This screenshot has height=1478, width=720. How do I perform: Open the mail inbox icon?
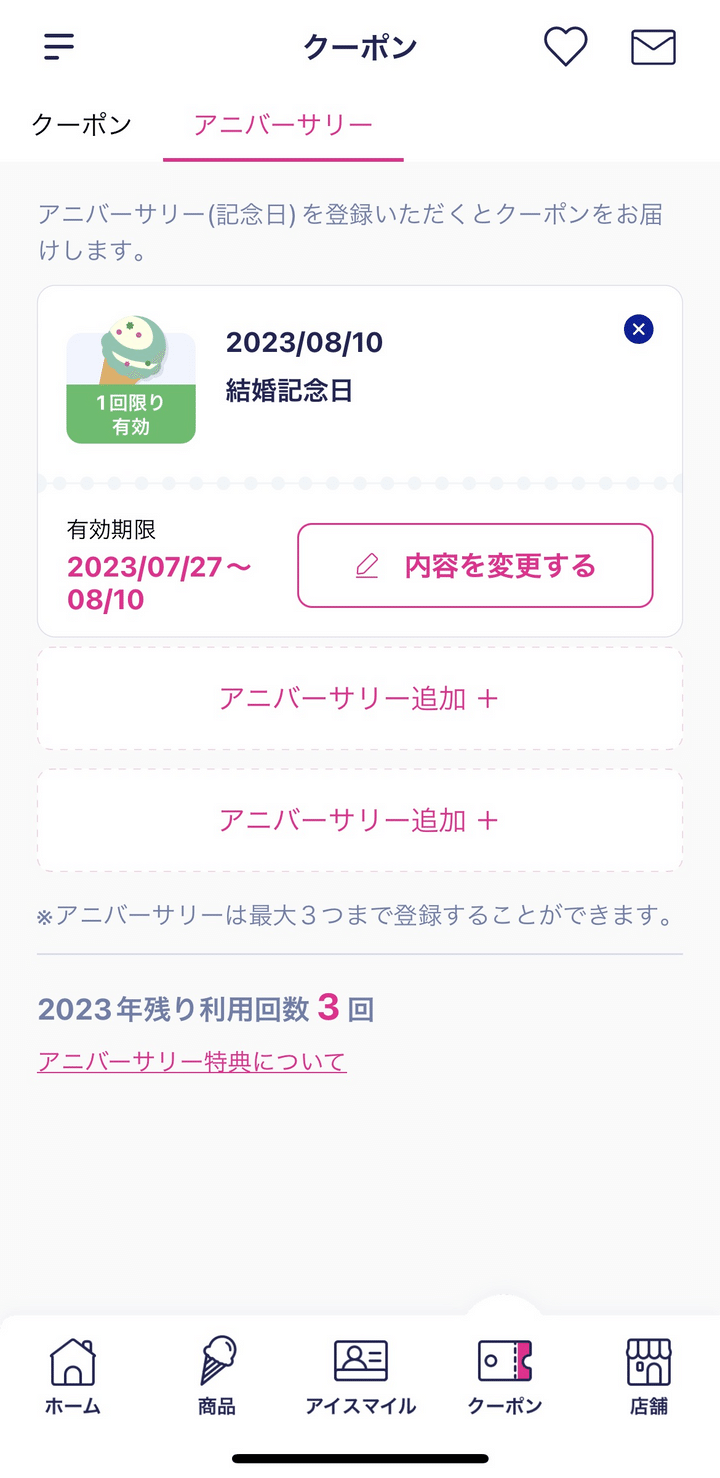pyautogui.click(x=653, y=47)
